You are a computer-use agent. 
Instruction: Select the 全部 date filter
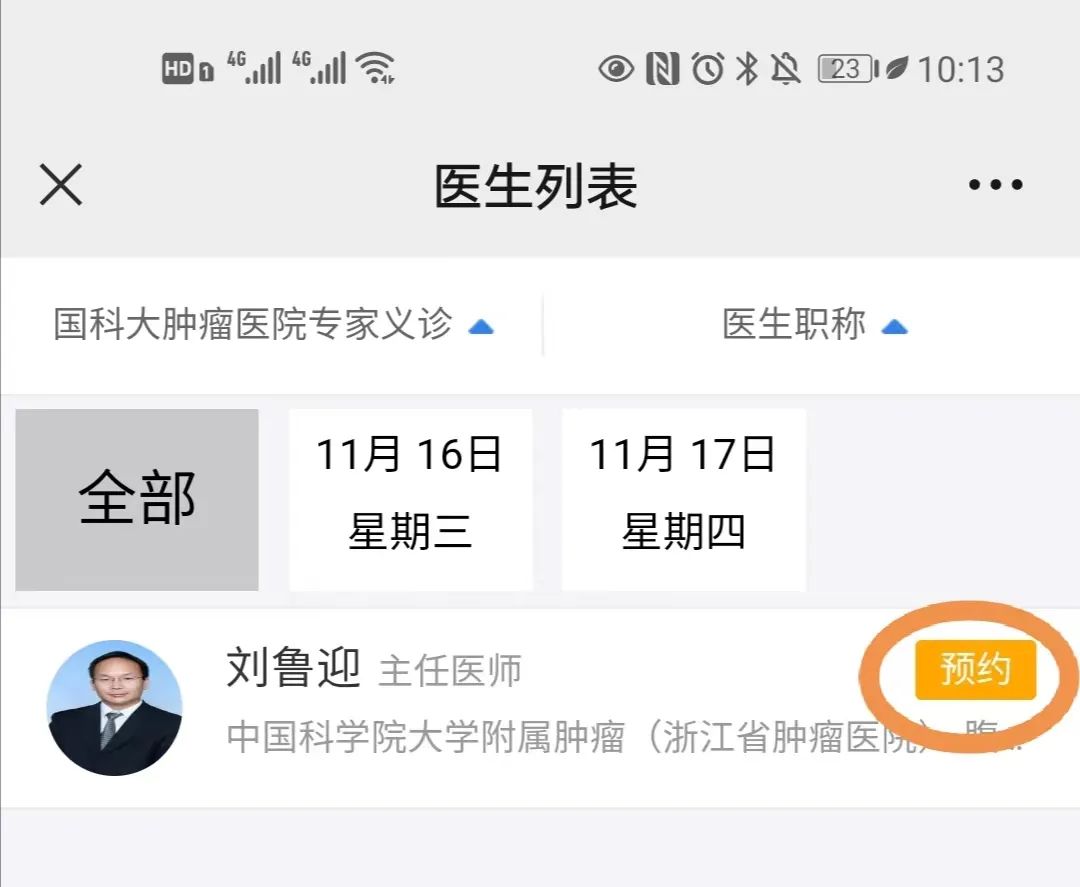point(137,499)
